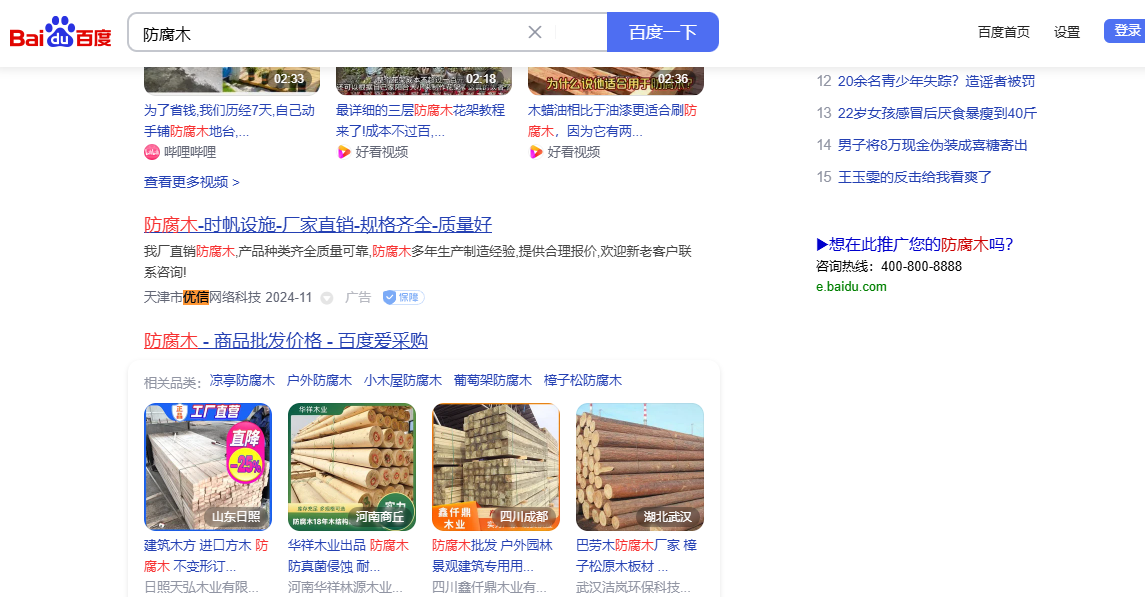Screen dimensions: 1145x612
Task: Tap 查看更多视频
Action: point(192,182)
